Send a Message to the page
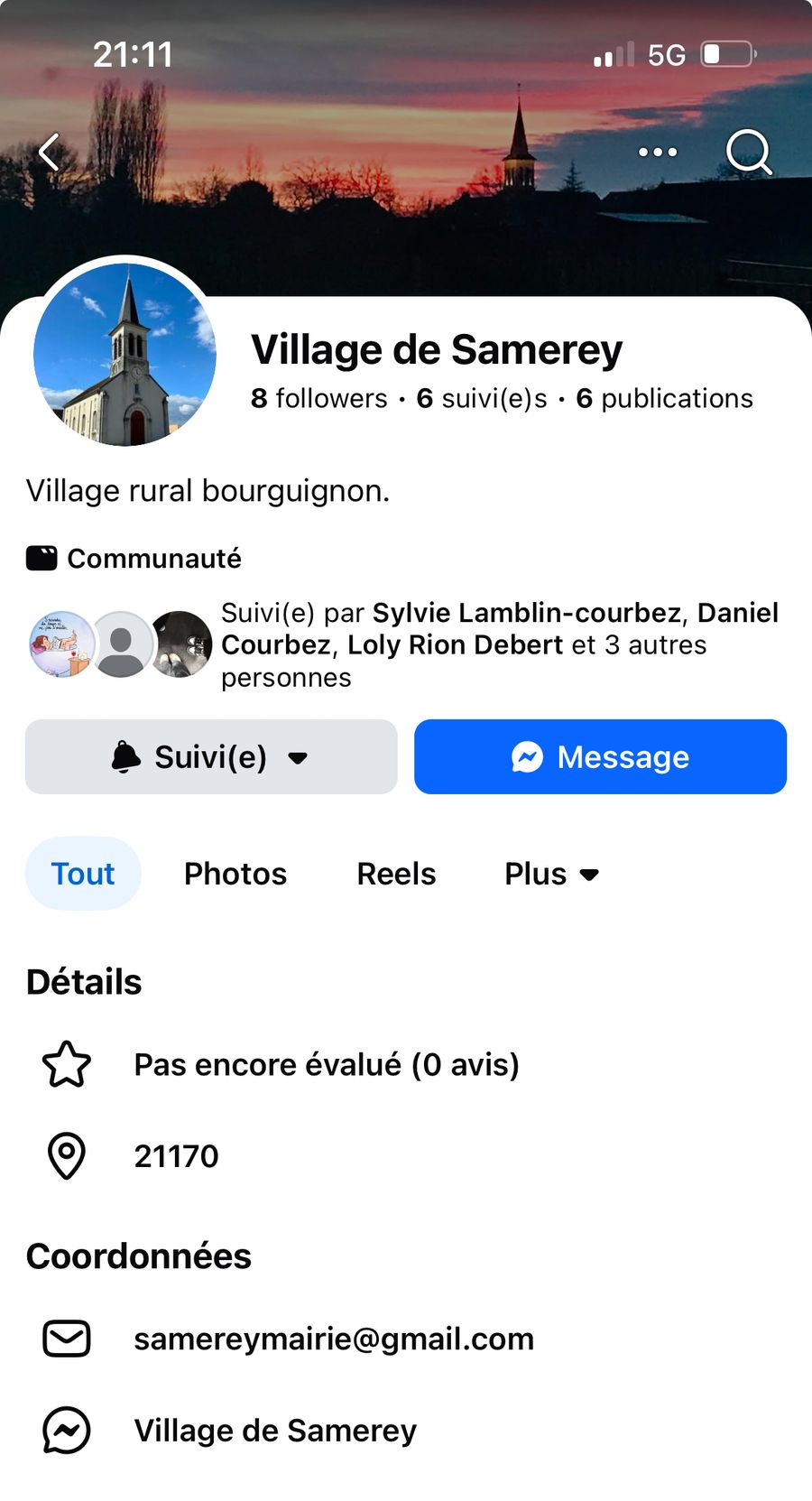Image resolution: width=812 pixels, height=1501 pixels. coord(600,757)
